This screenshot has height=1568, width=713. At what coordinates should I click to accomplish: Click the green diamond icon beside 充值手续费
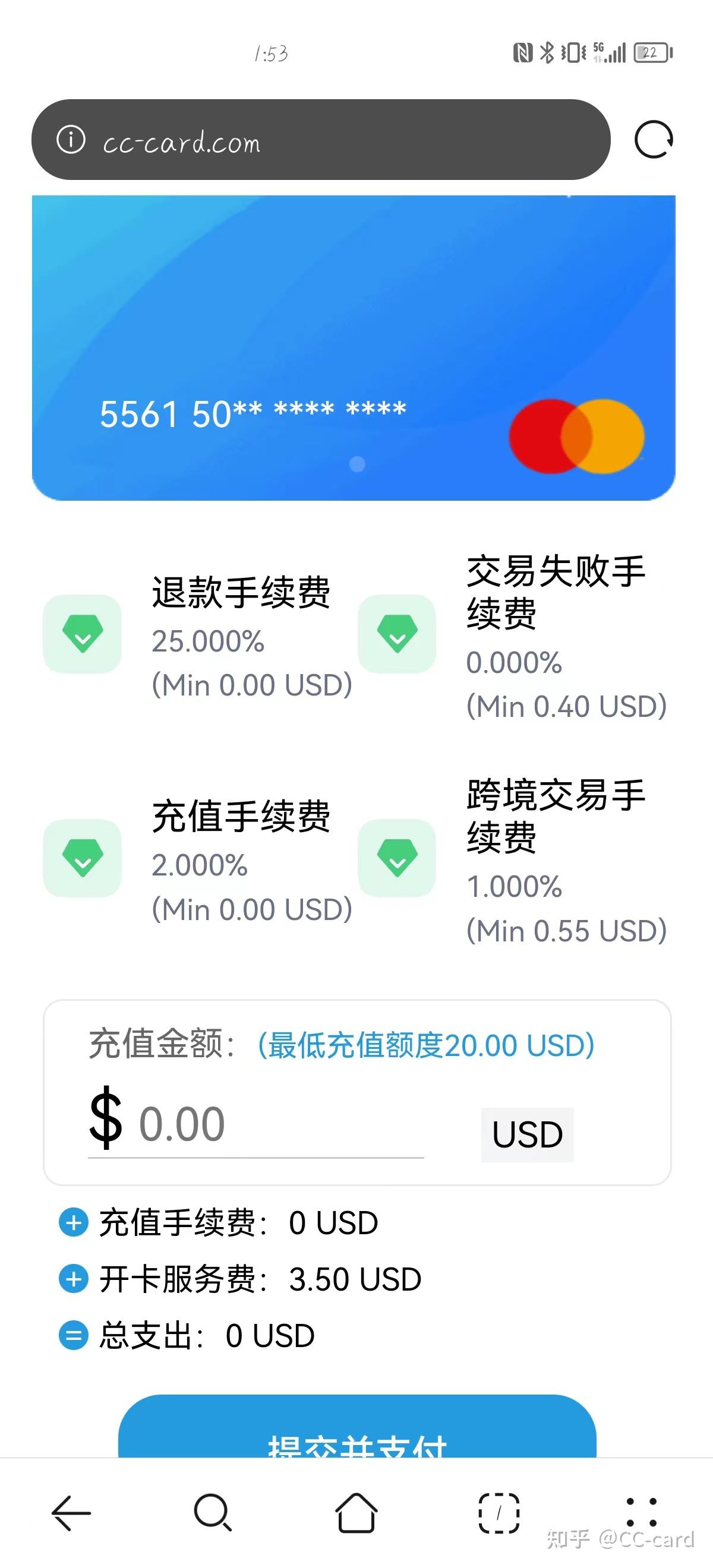81,860
